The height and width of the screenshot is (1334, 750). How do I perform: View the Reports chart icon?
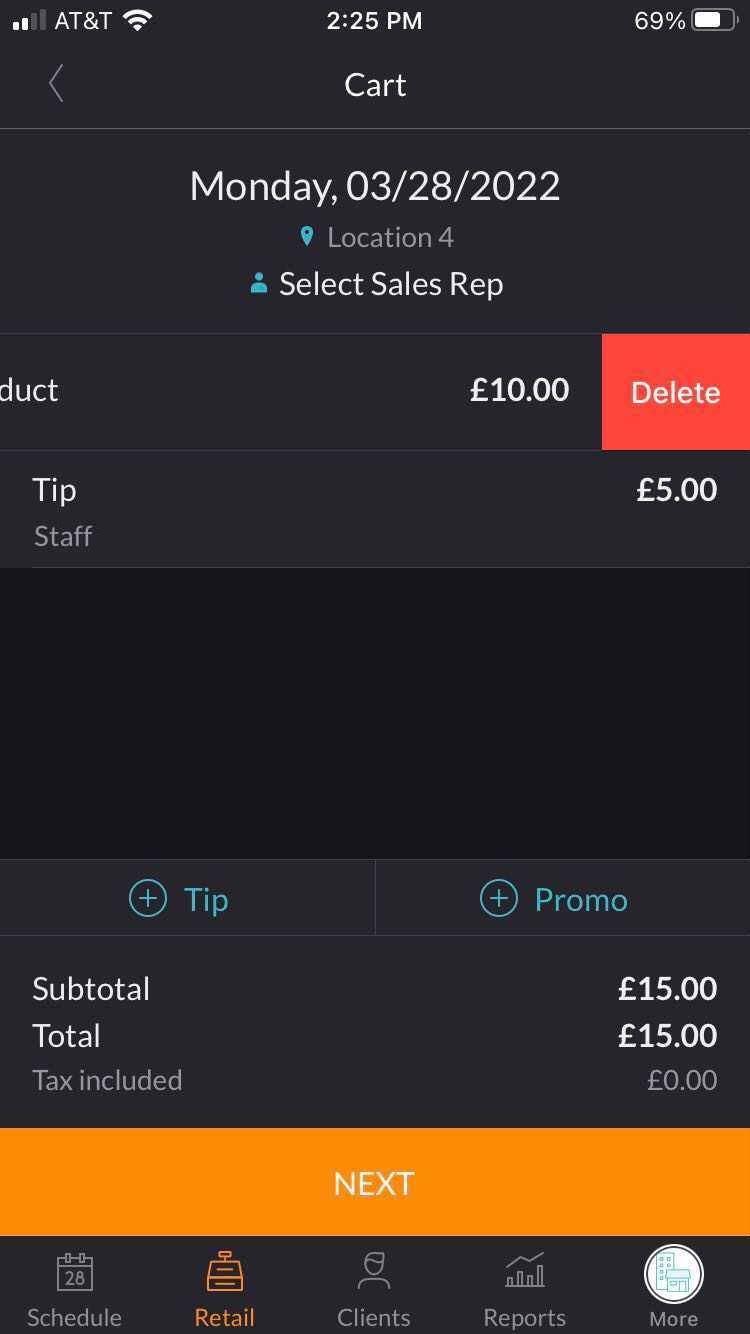pos(524,1272)
